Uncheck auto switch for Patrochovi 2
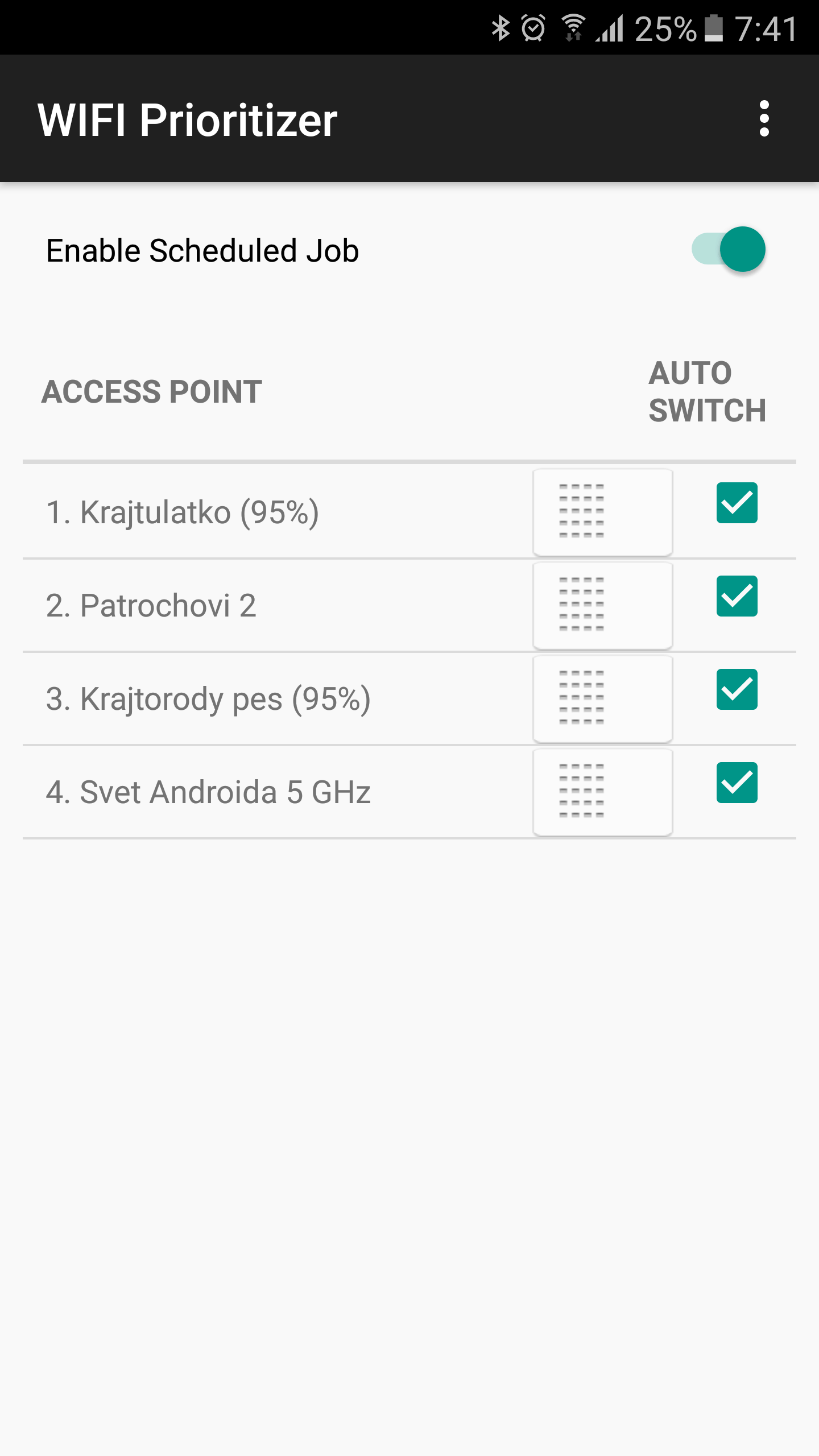 [x=737, y=596]
